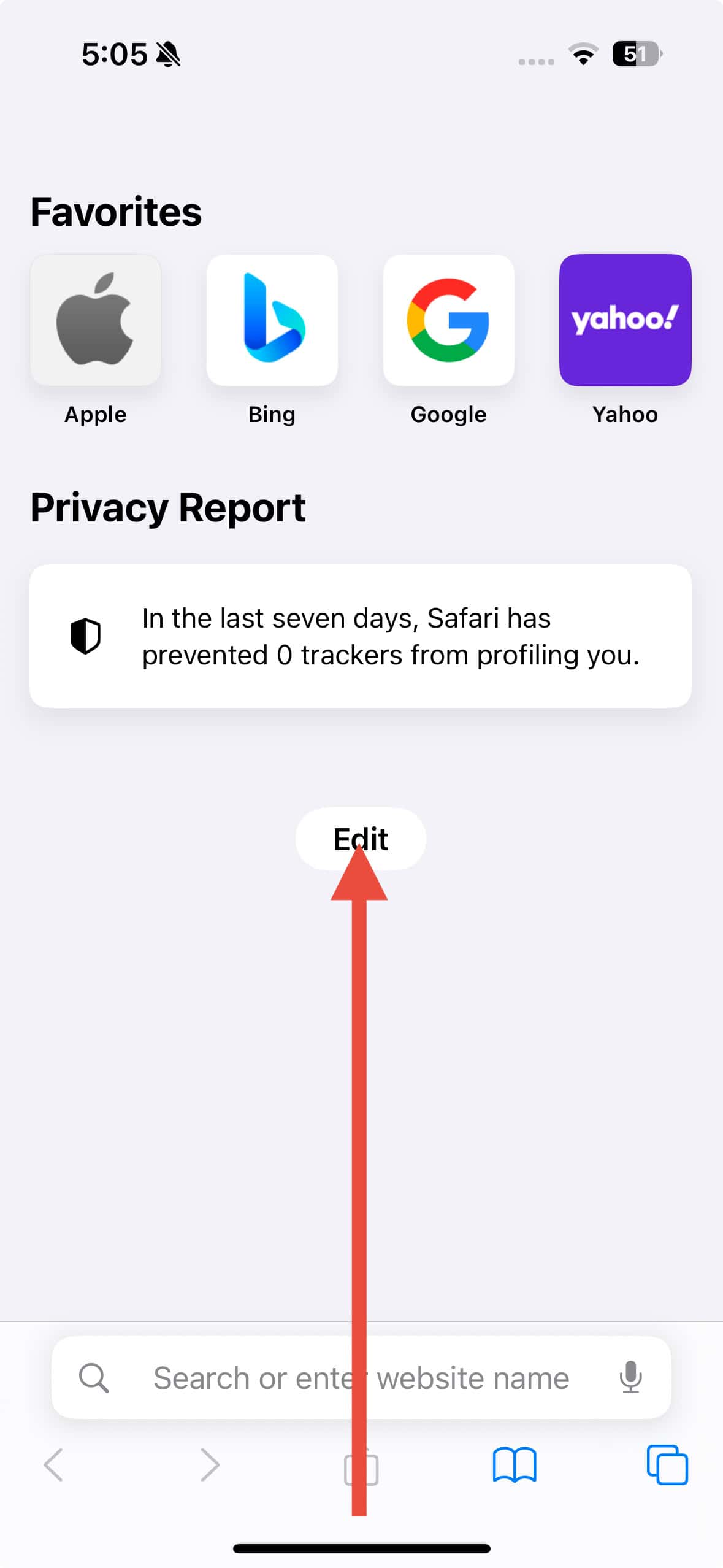Open the Google favorite
723x1568 pixels.
pos(448,320)
